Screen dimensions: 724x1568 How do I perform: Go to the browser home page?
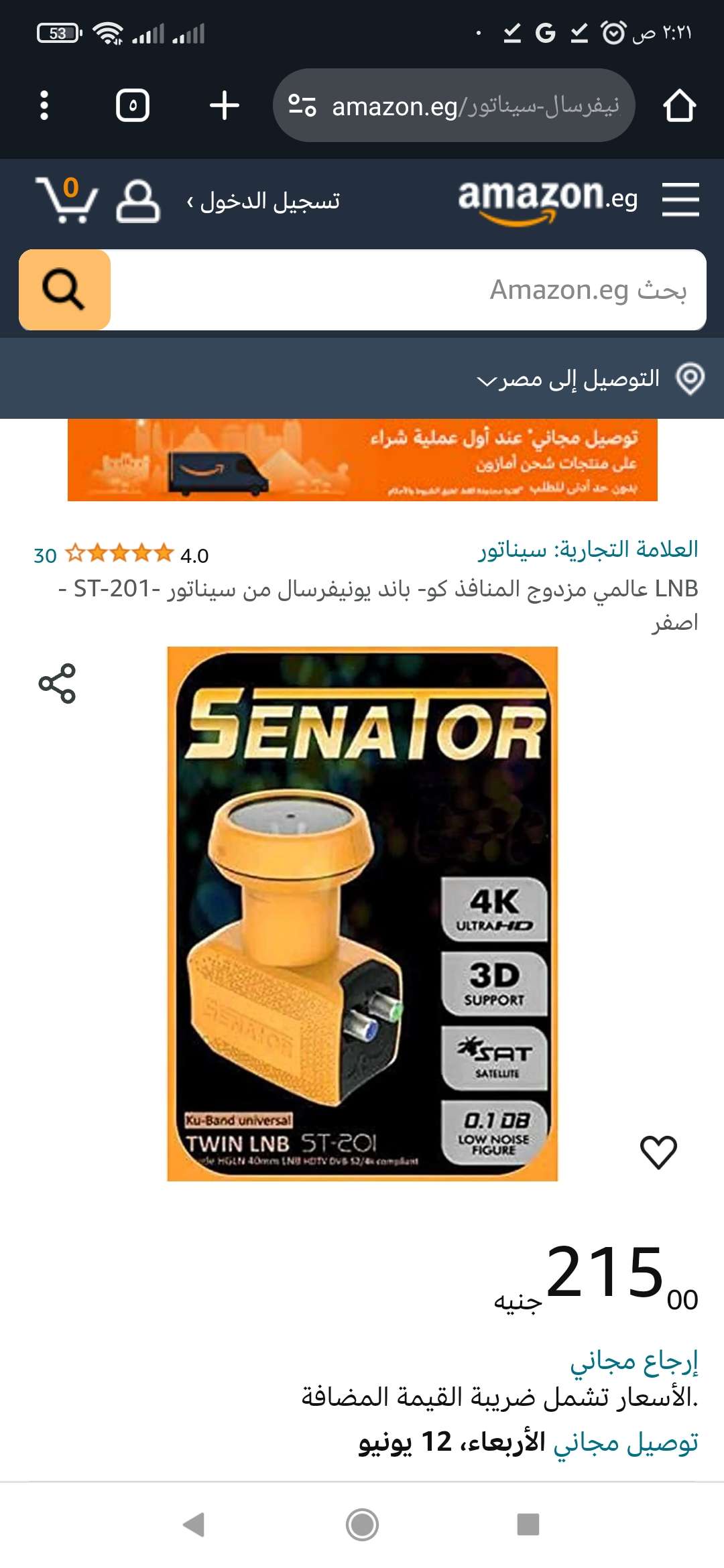(x=679, y=106)
